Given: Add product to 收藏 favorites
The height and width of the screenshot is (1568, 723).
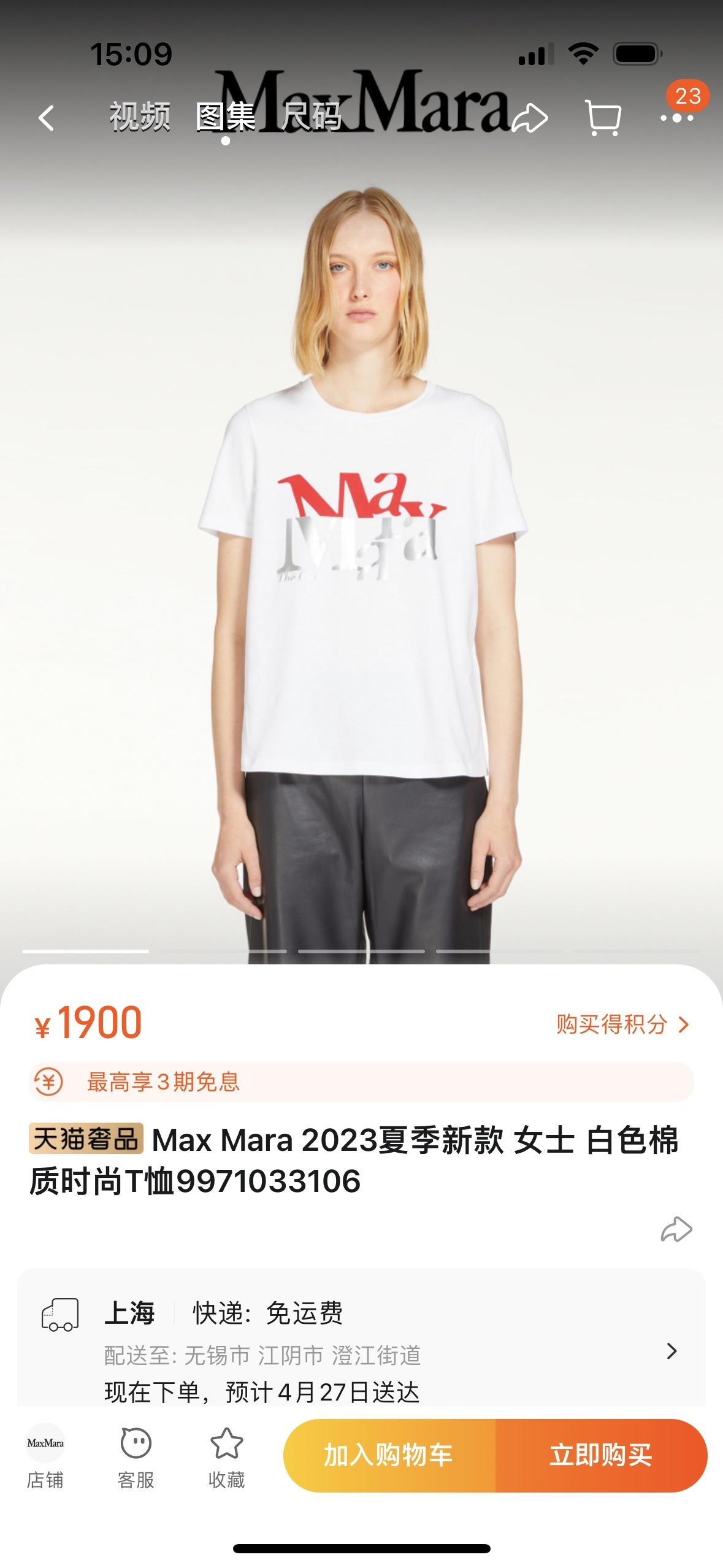Looking at the screenshot, I should coord(226,1456).
